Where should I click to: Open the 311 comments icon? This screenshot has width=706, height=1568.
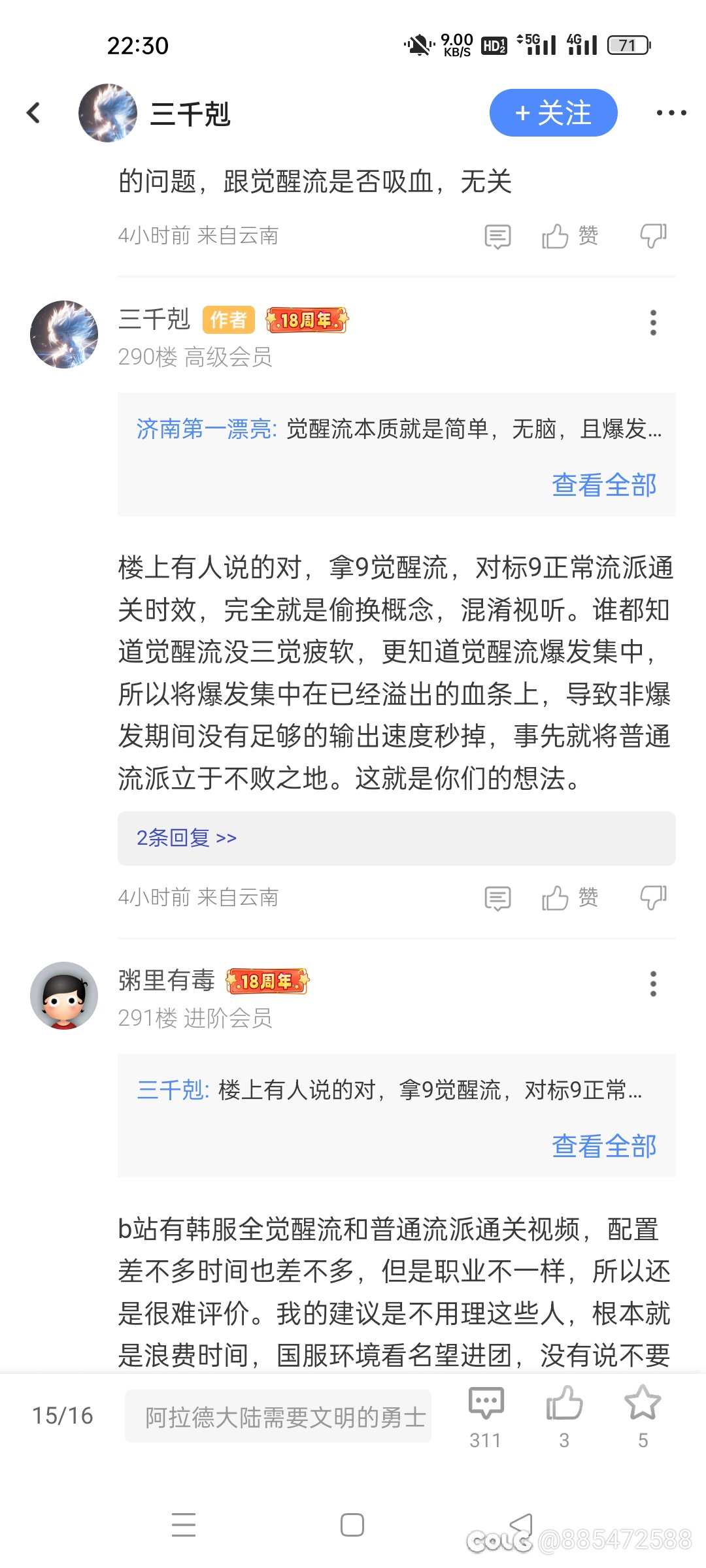click(x=486, y=1416)
